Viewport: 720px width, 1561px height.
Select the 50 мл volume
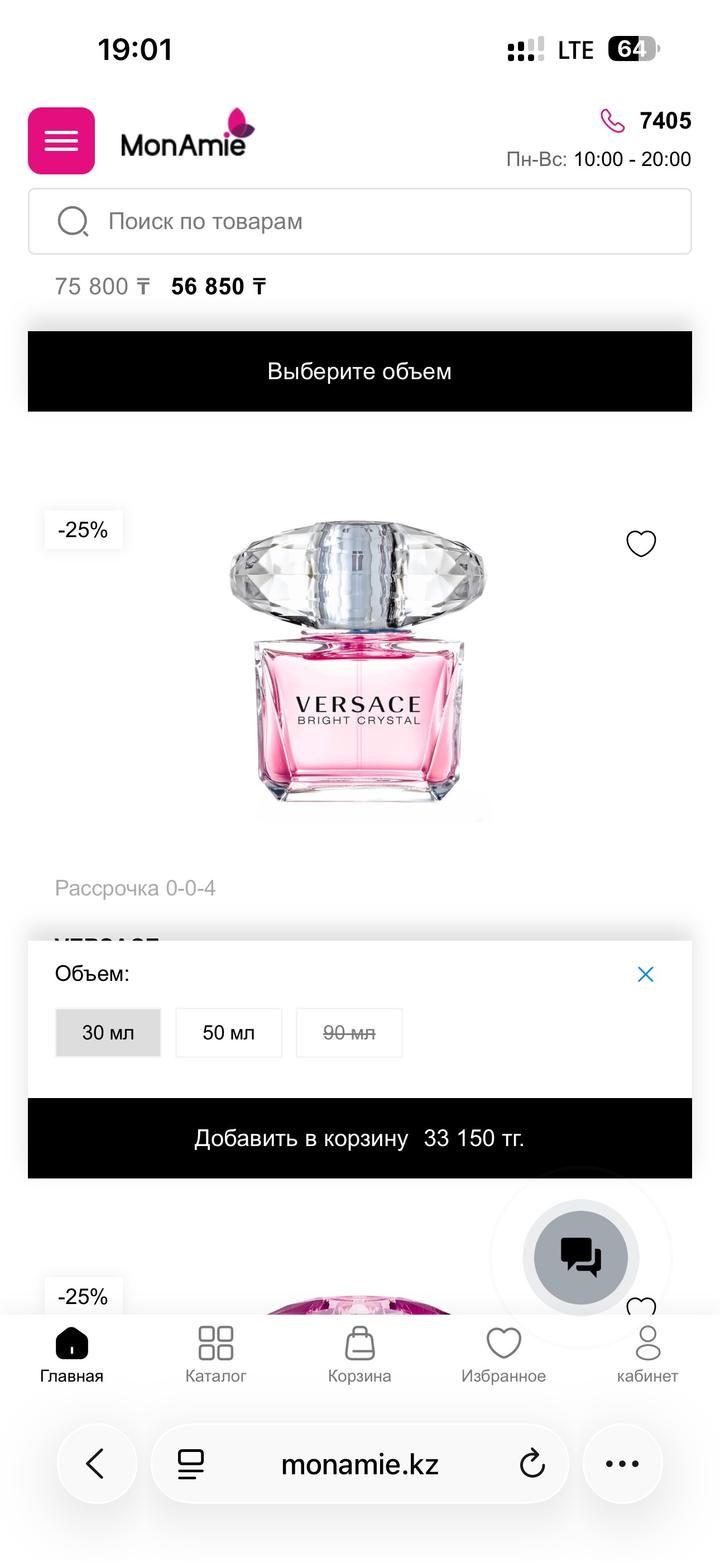[x=228, y=1033]
